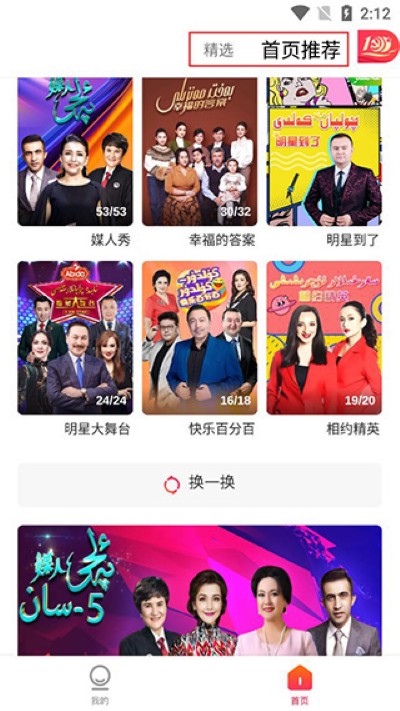Open the large matchmaker show banner
Viewport: 400px width, 711px height.
(200, 590)
